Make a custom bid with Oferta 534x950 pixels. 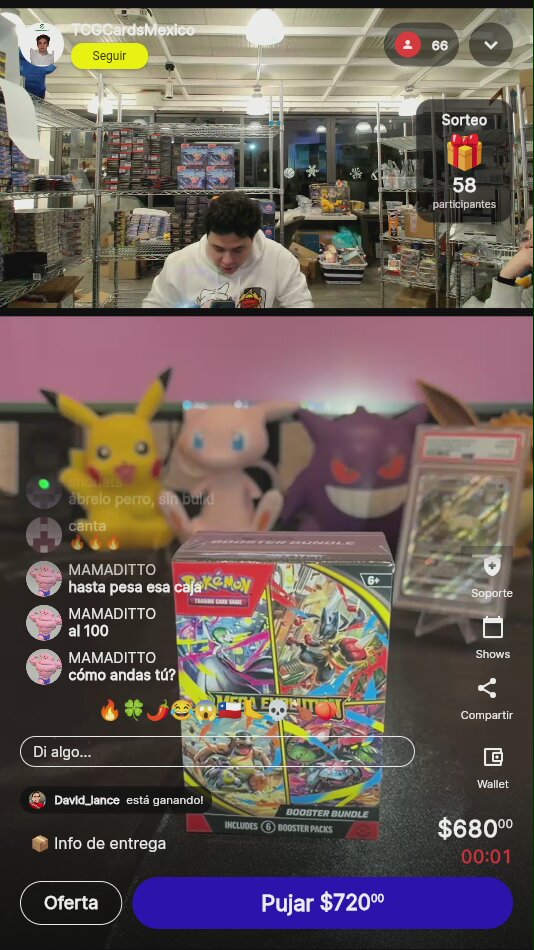[x=71, y=903]
